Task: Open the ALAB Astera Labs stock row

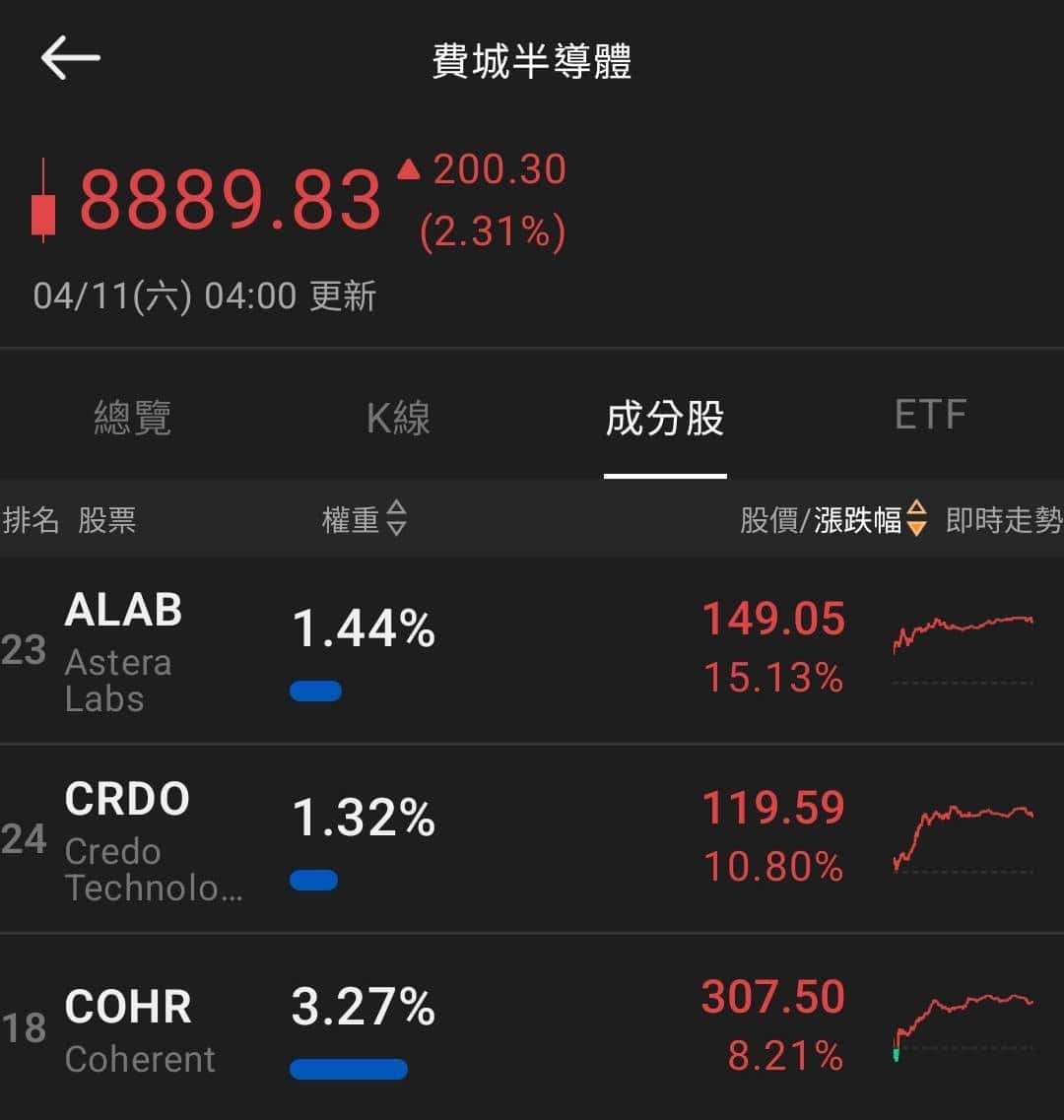Action: pos(532,650)
